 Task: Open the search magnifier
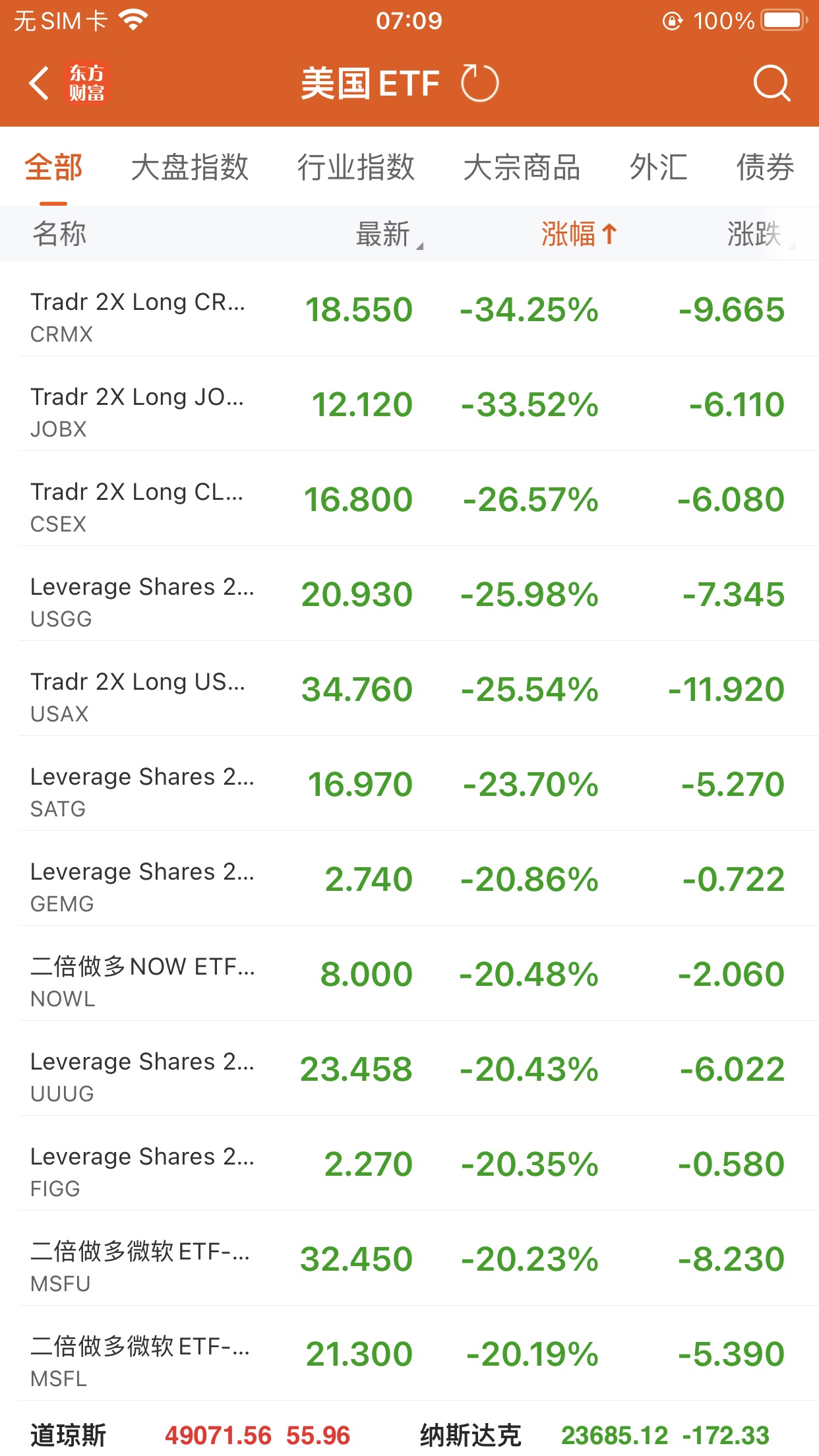click(x=771, y=84)
